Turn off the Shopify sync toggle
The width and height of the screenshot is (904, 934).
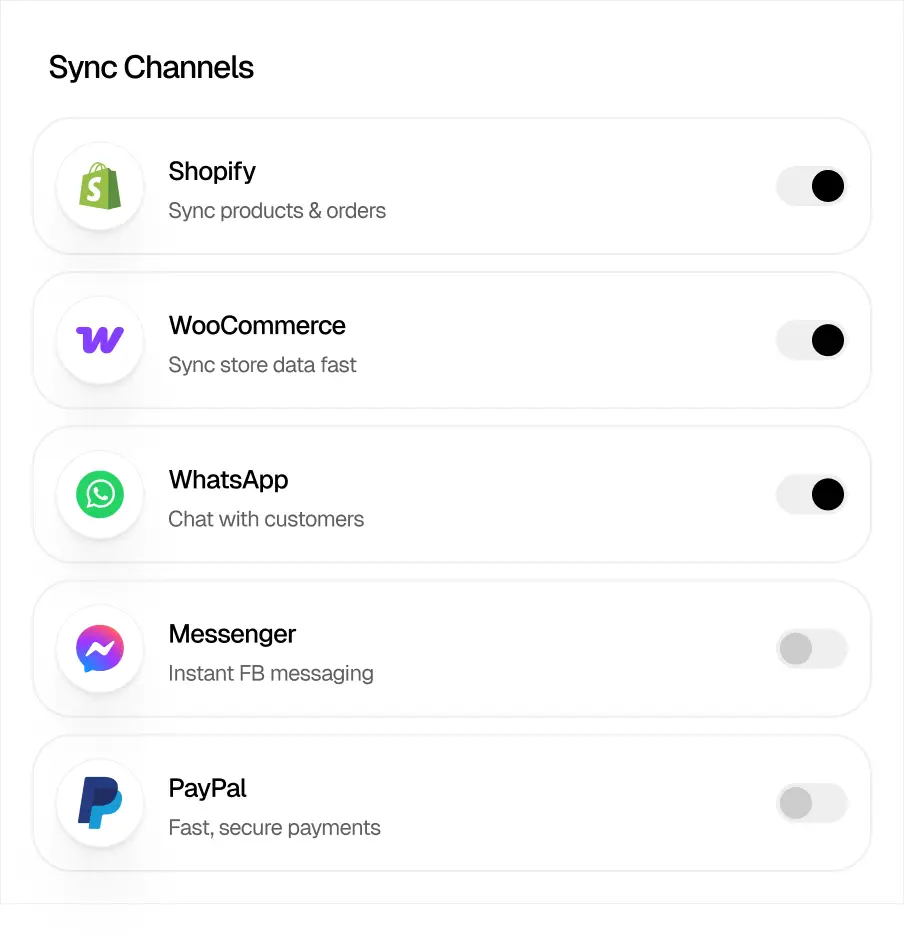[x=811, y=186]
